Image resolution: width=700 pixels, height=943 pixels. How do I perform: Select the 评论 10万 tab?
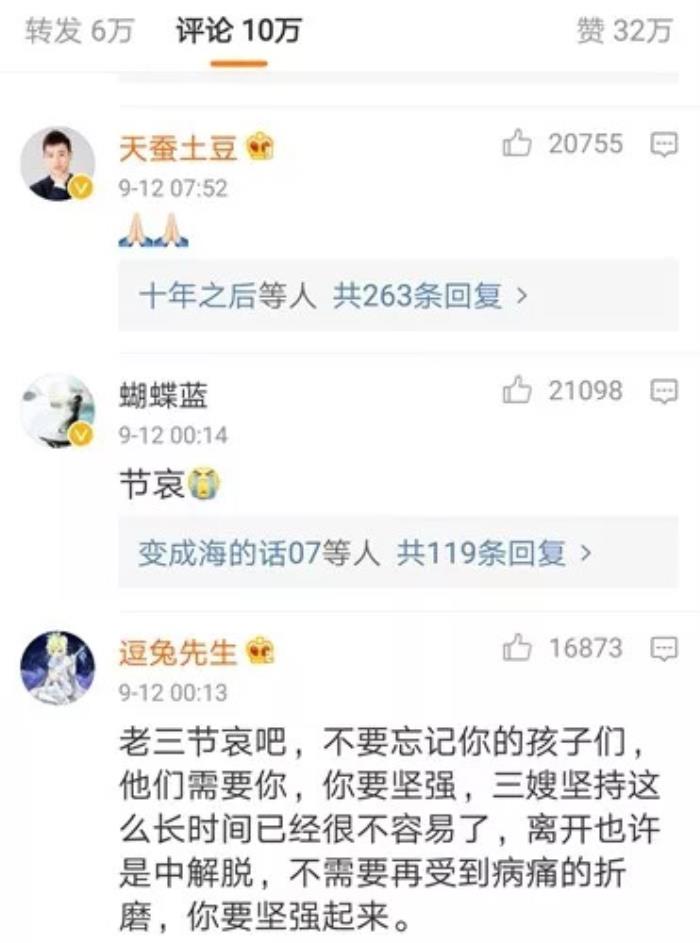coord(239,31)
